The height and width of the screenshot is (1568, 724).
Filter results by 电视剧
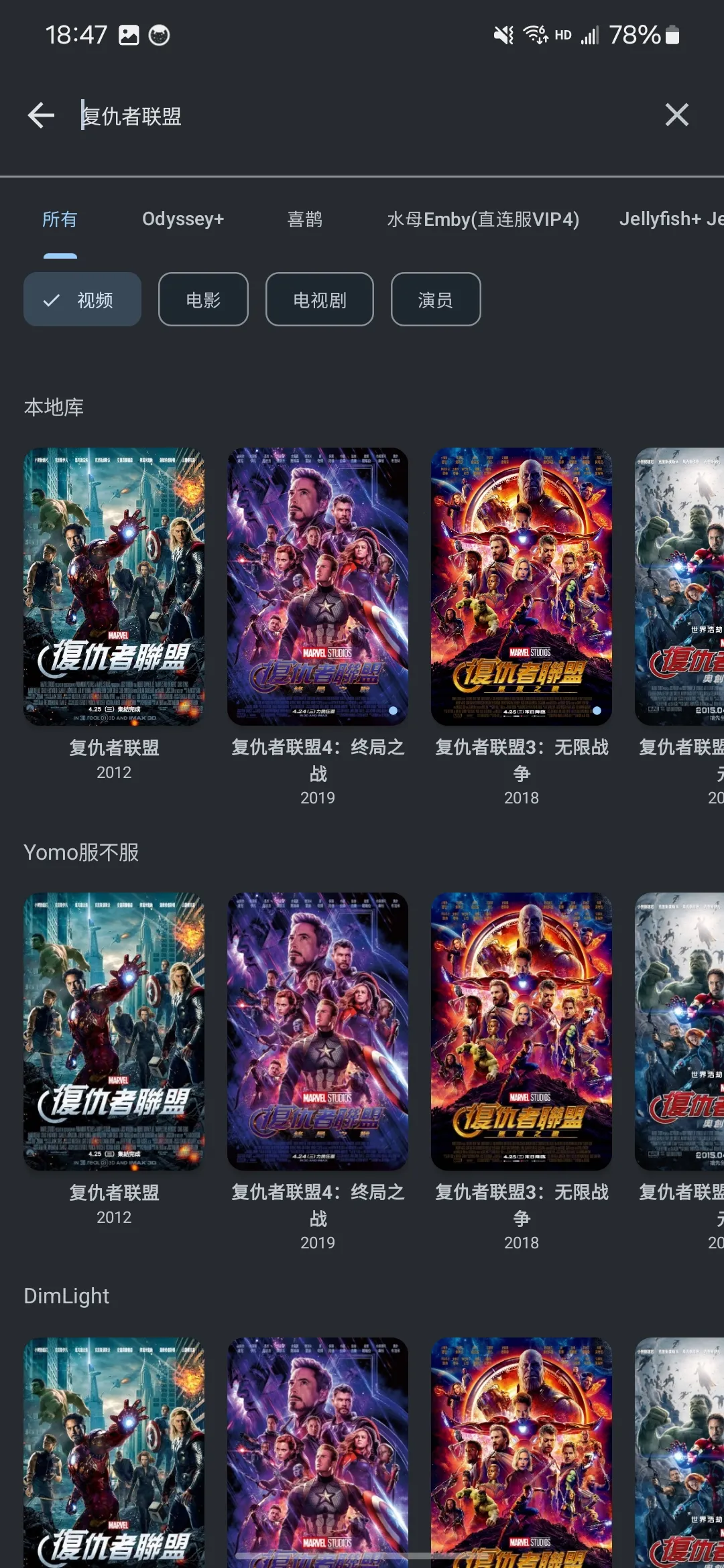[319, 300]
